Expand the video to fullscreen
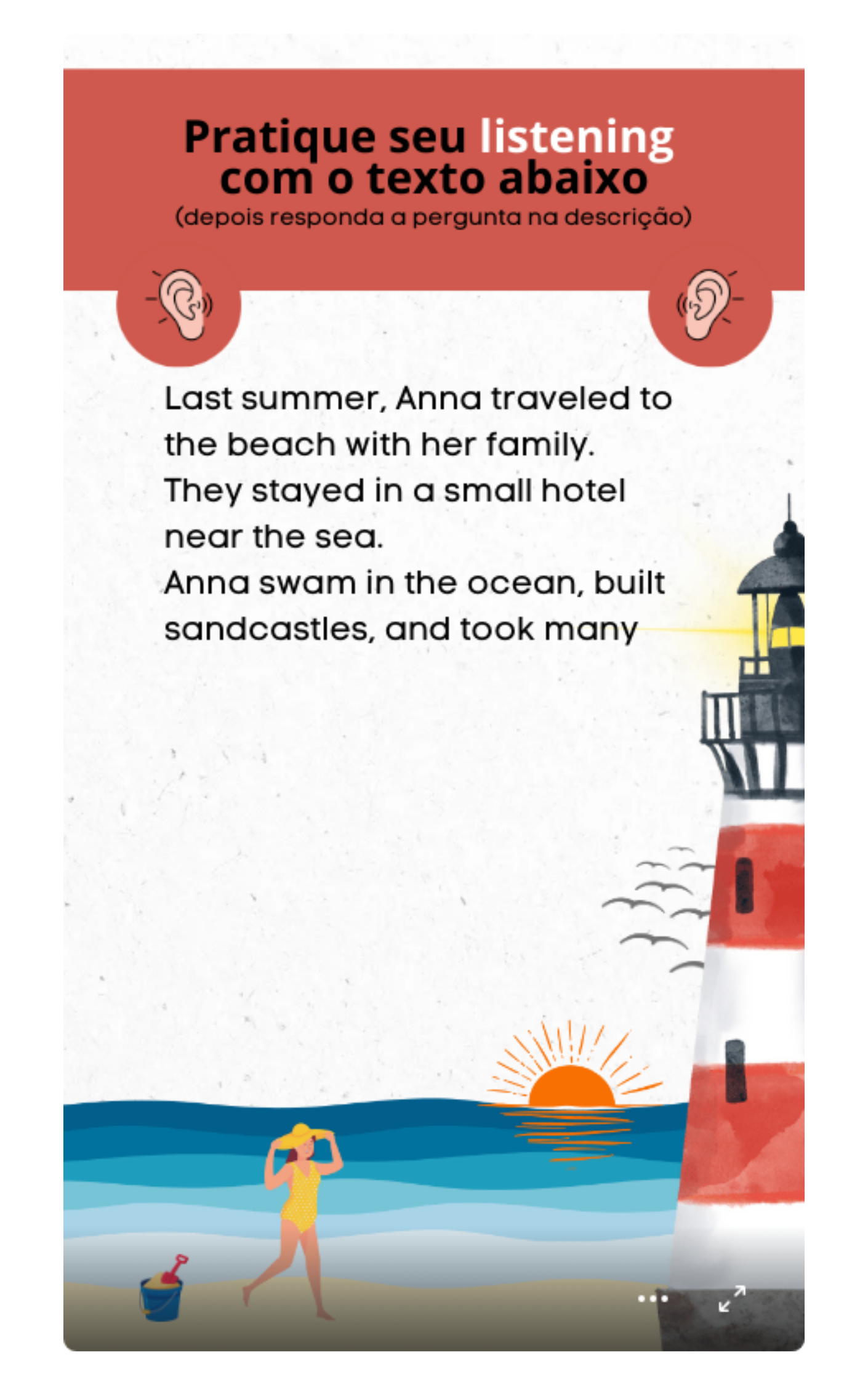Viewport: 868px width, 1385px height. [732, 1298]
